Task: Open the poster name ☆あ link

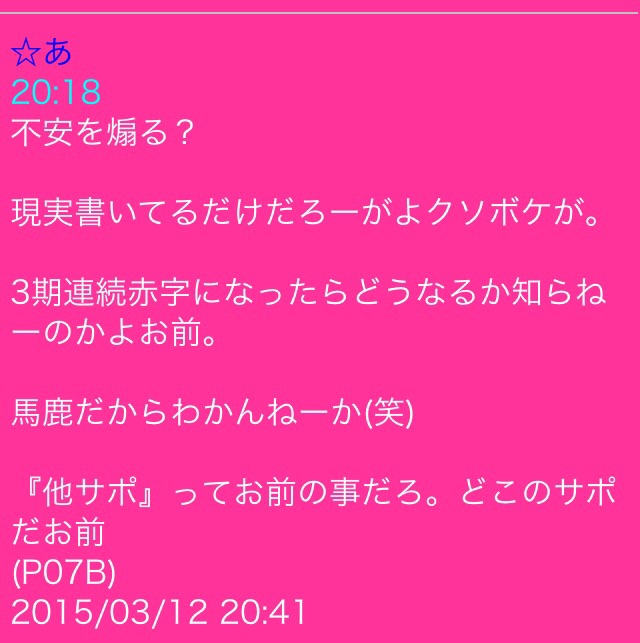Action: [x=41, y=53]
